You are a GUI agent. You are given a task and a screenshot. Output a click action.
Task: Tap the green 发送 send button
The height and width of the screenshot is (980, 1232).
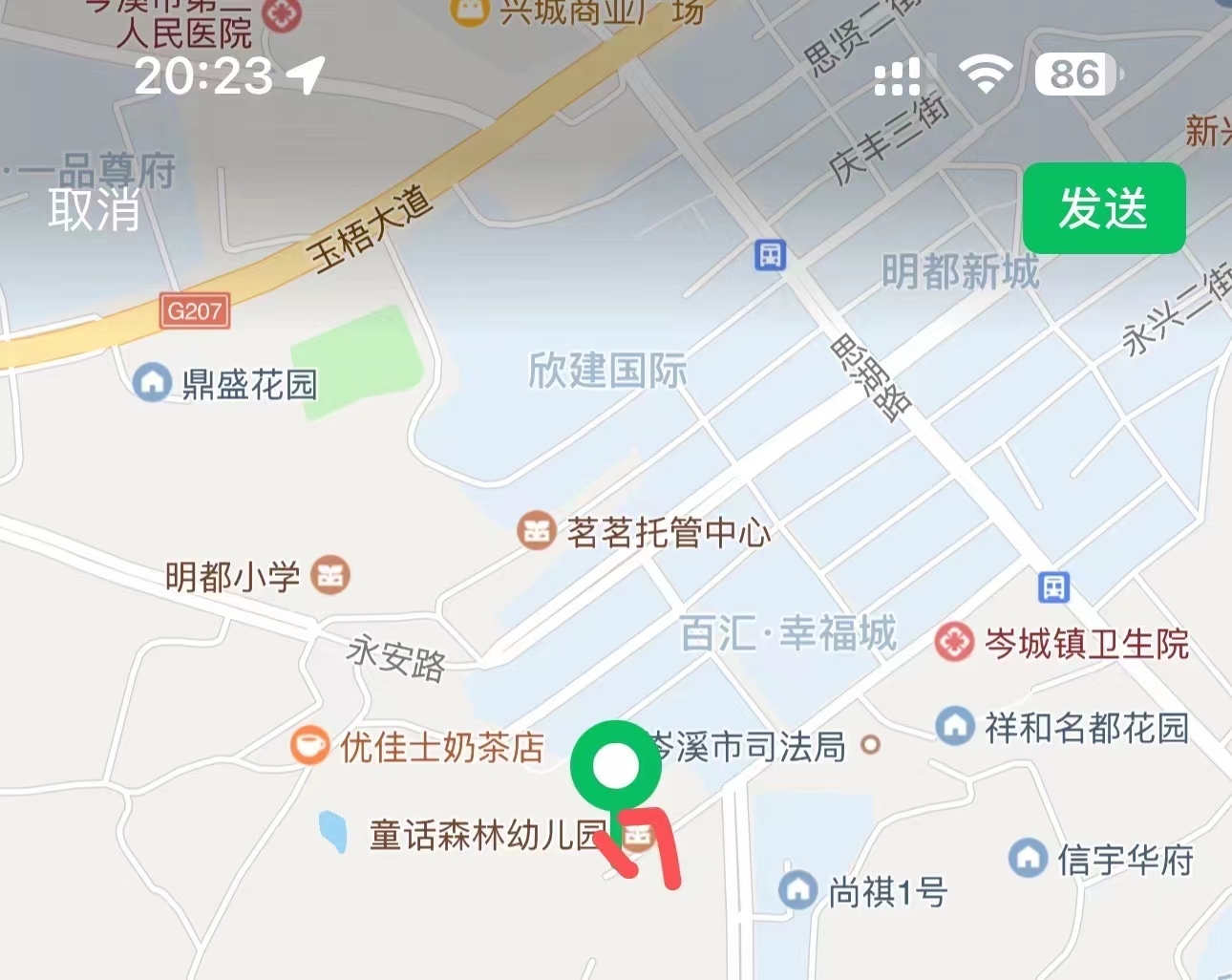click(x=1104, y=207)
